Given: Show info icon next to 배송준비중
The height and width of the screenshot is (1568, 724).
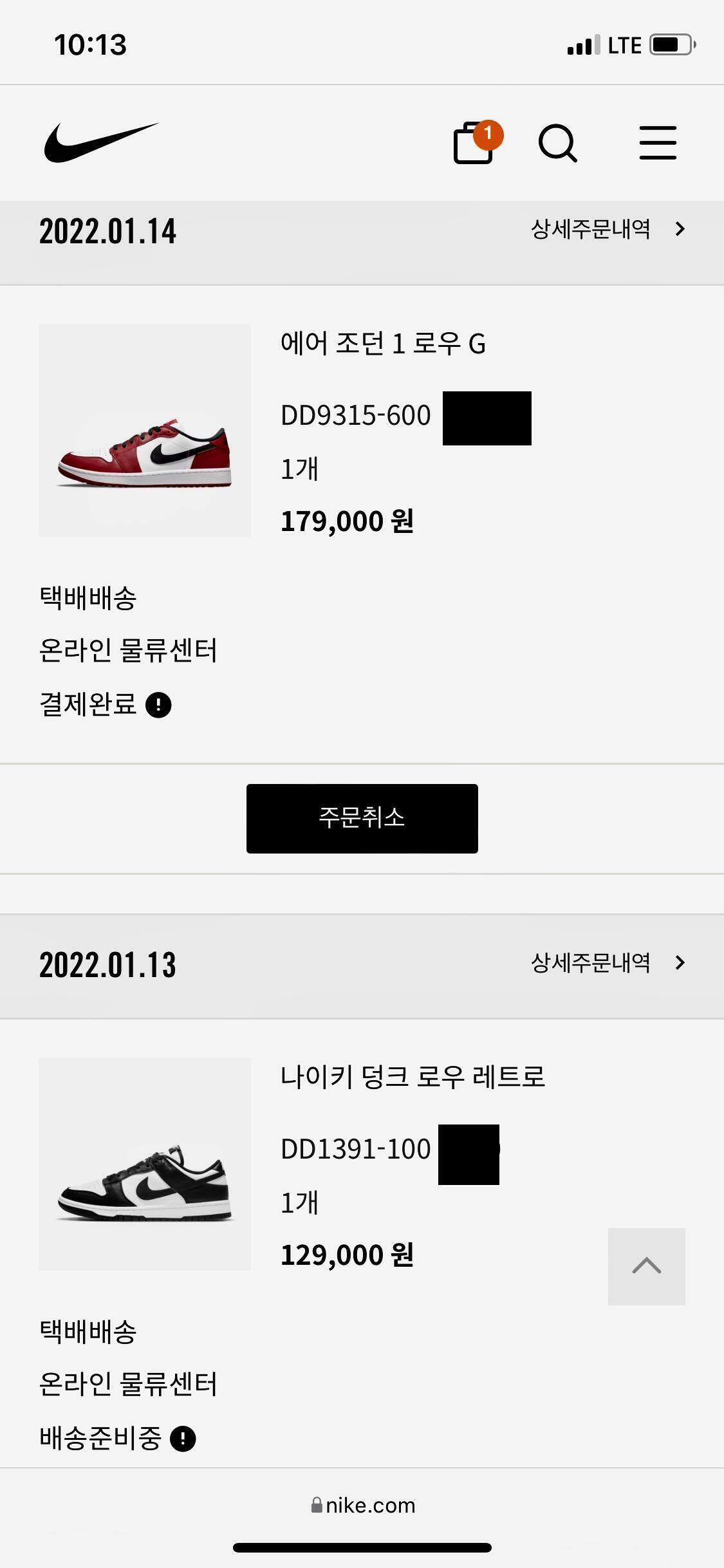Looking at the screenshot, I should point(183,1439).
